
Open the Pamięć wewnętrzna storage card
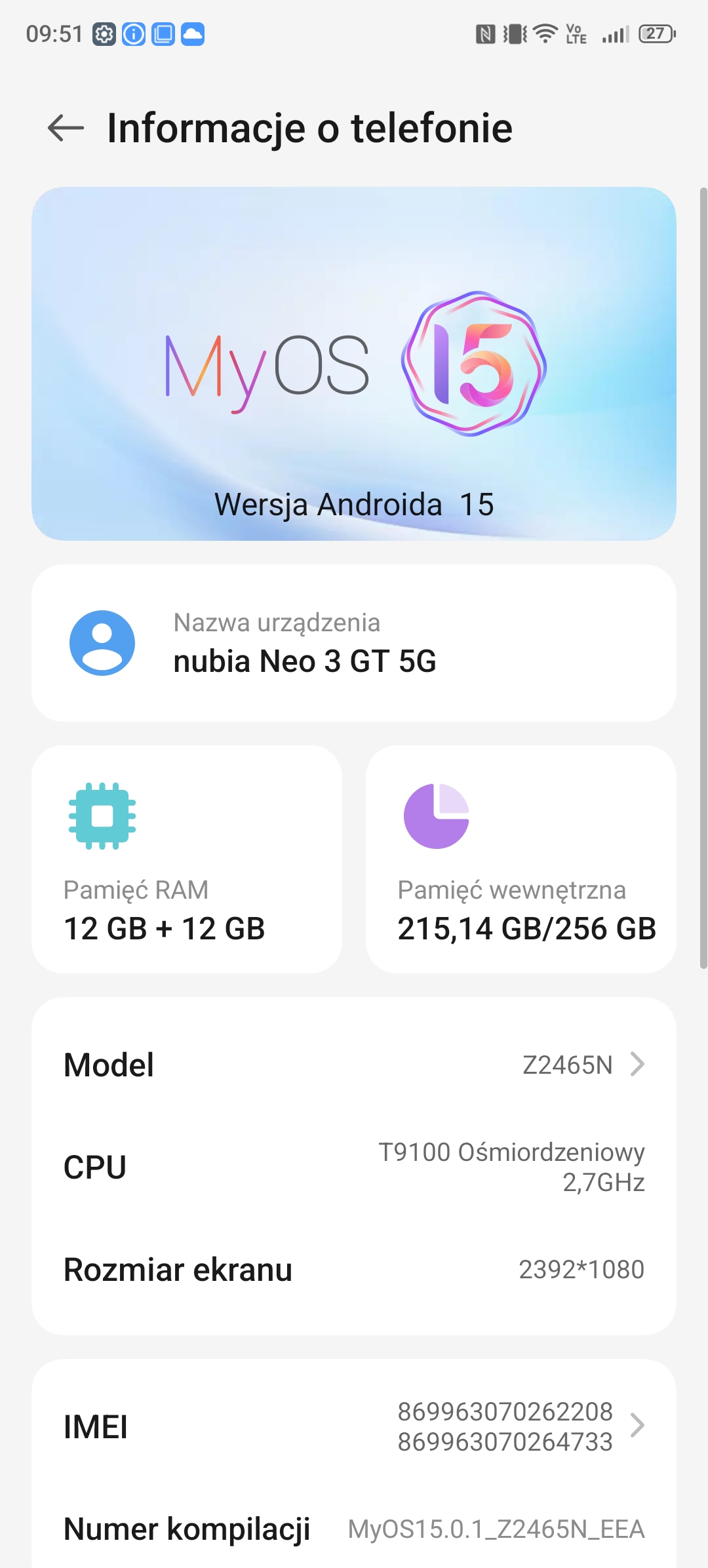click(x=521, y=859)
